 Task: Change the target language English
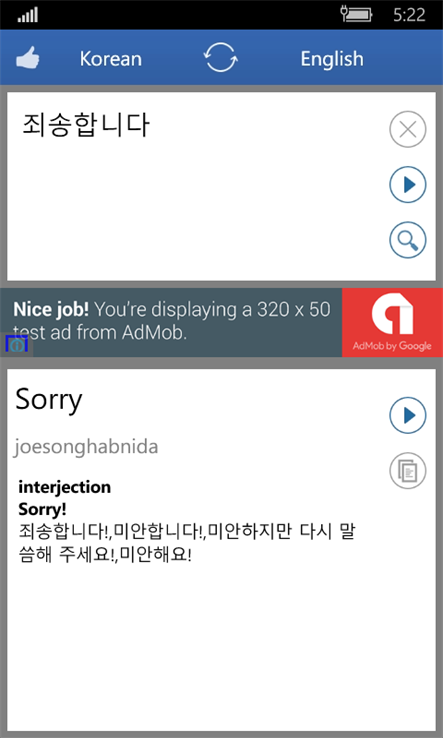332,59
